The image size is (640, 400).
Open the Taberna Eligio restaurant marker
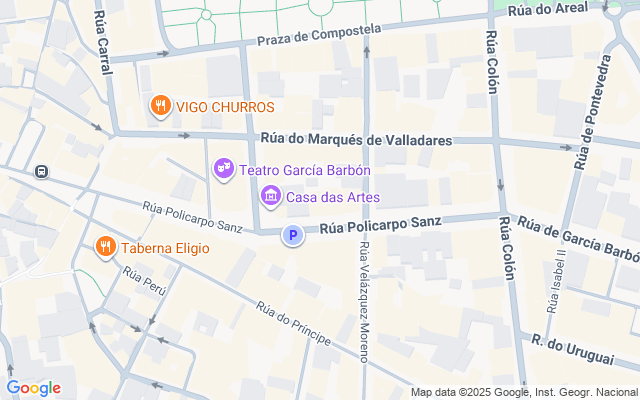(106, 248)
